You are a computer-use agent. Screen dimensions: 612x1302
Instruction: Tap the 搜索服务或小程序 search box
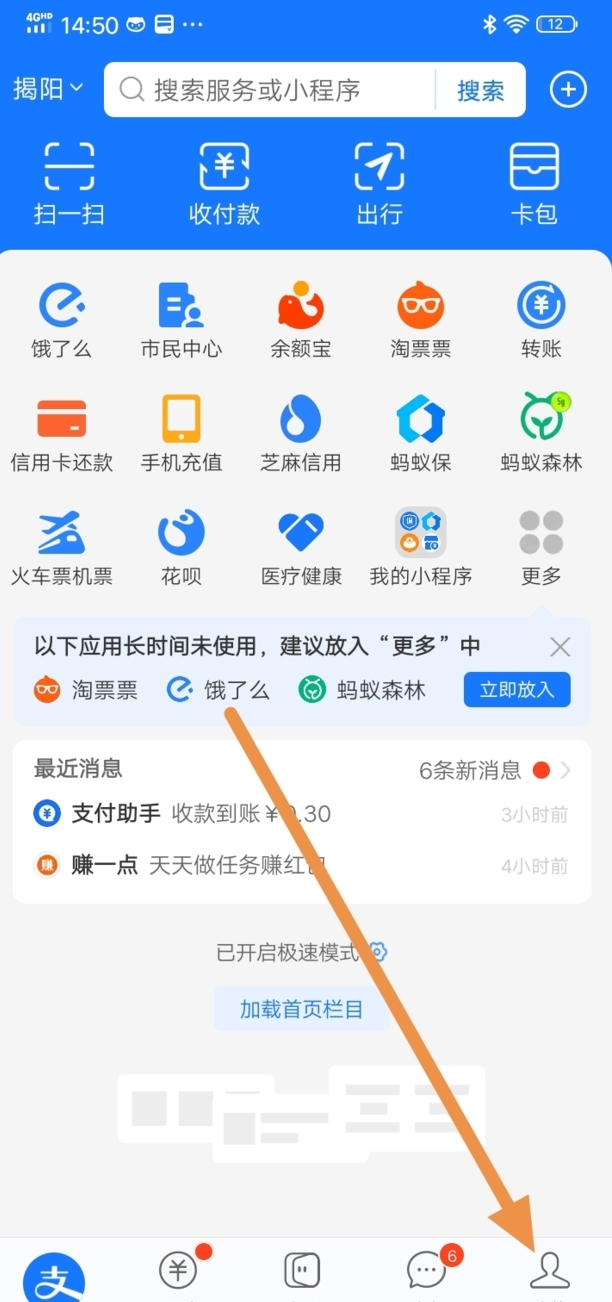point(270,91)
